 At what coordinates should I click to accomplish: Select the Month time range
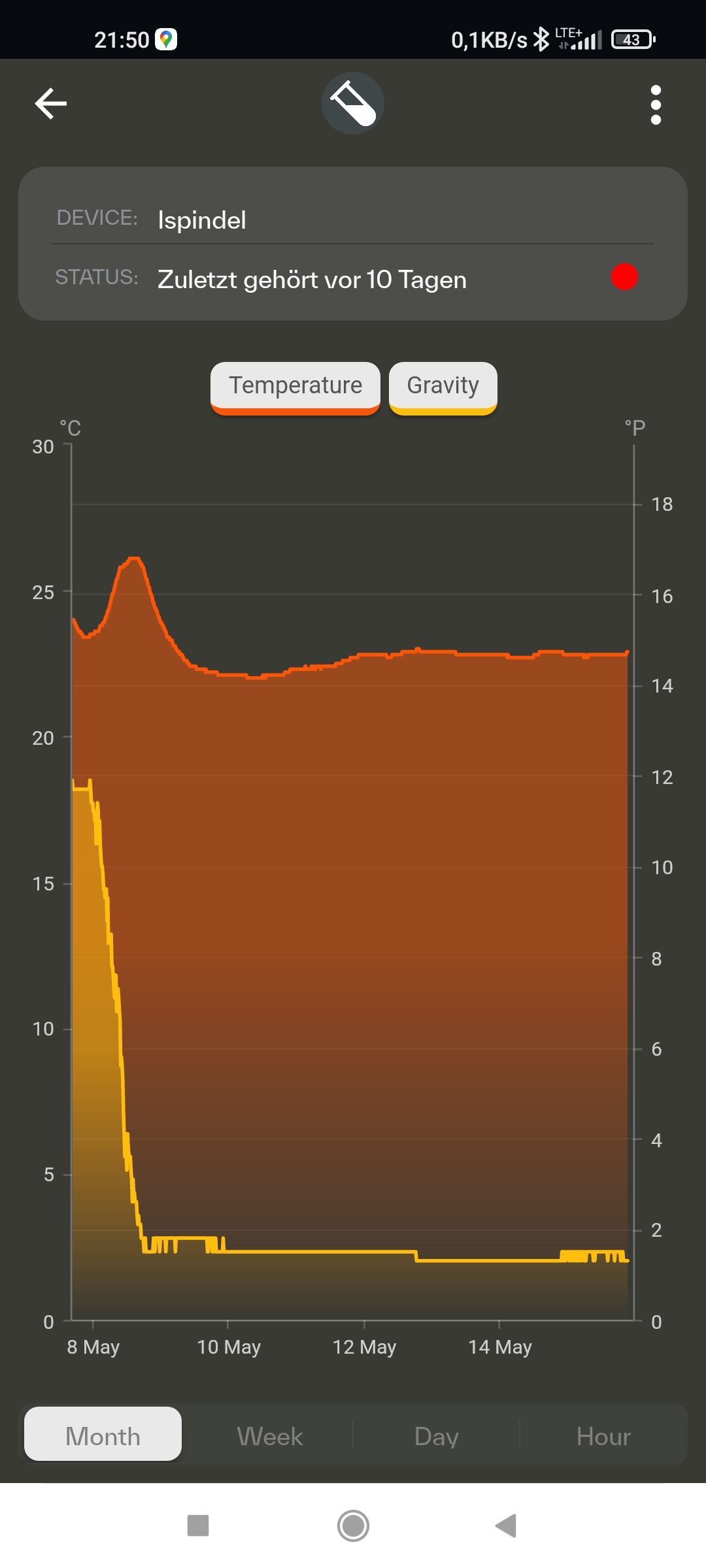[x=103, y=1436]
